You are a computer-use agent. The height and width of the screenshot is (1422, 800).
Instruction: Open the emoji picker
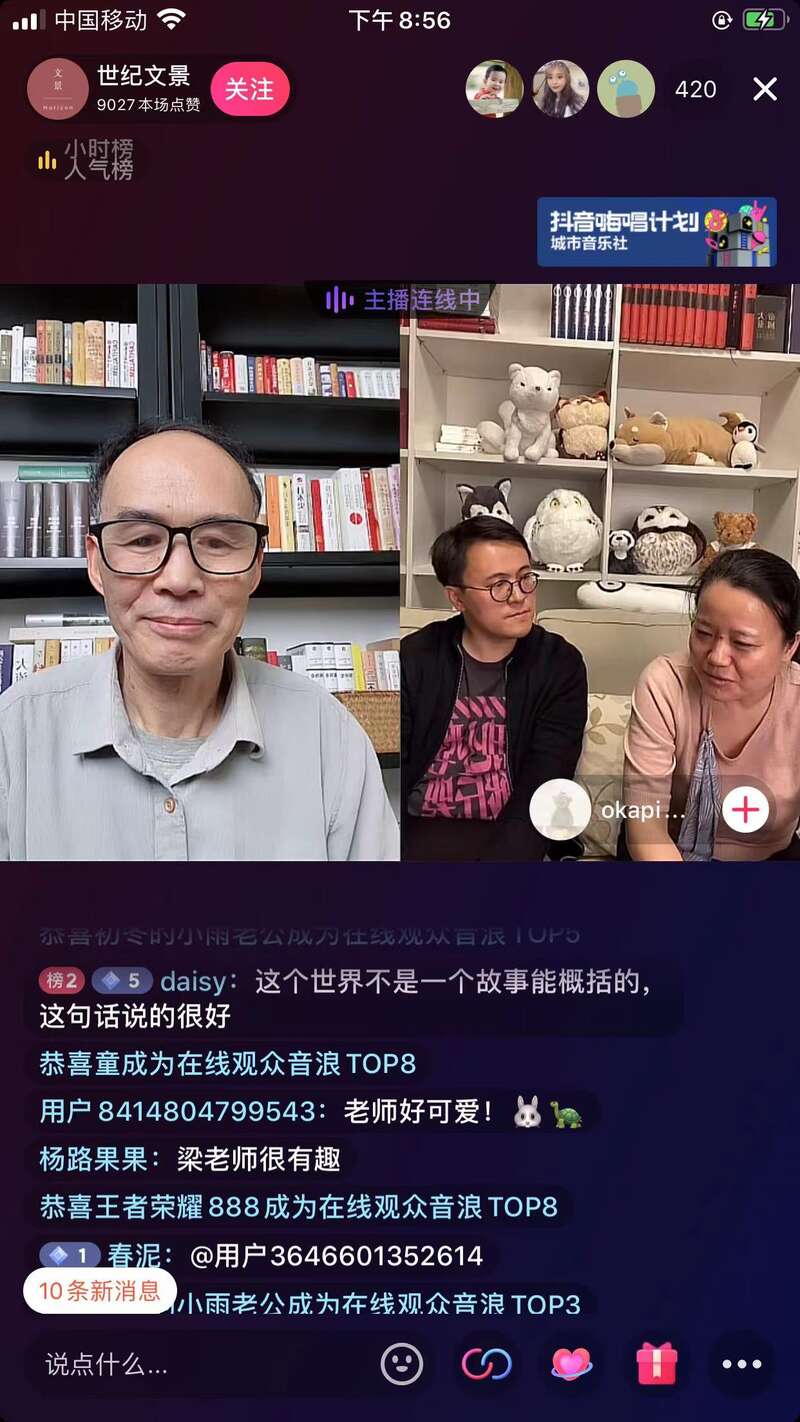402,1364
